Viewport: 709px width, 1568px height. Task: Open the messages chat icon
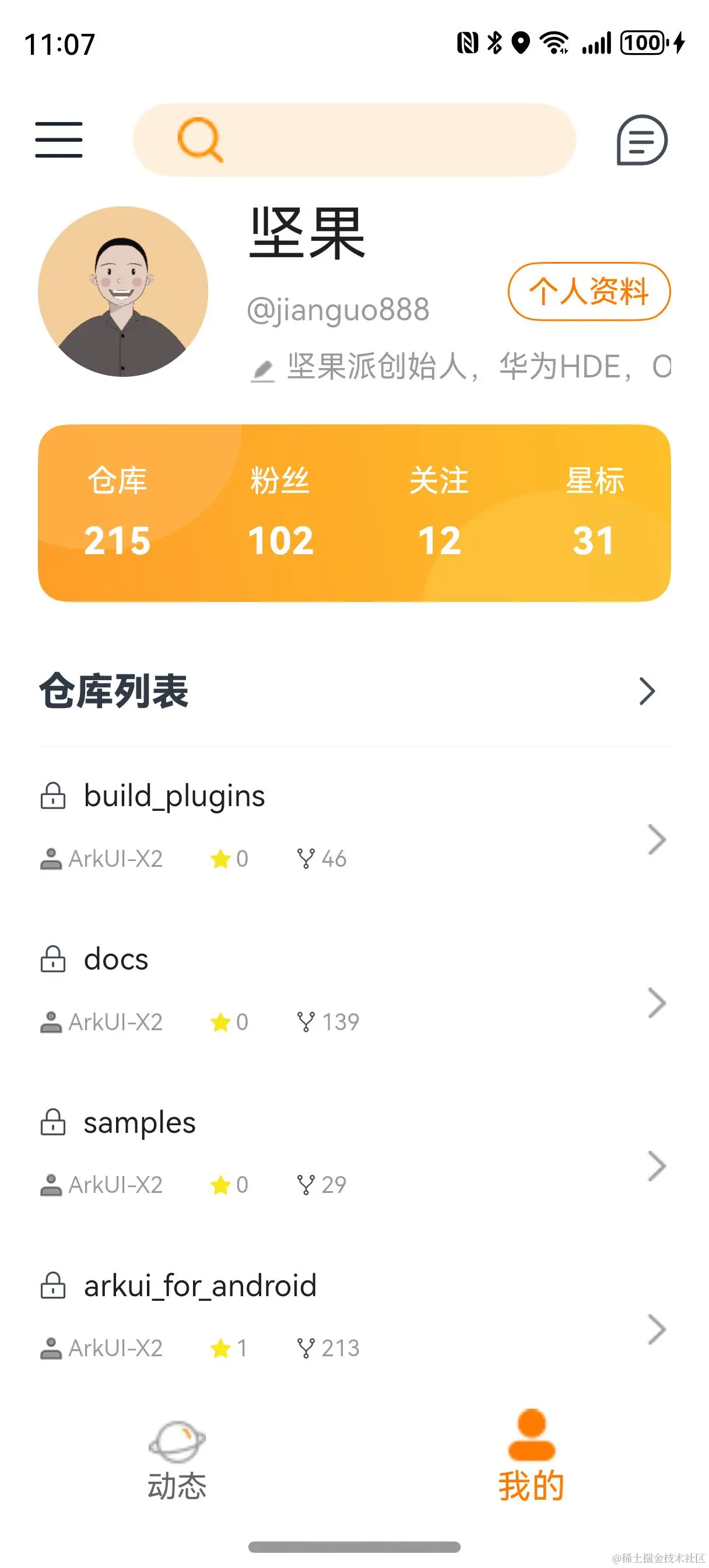(641, 140)
